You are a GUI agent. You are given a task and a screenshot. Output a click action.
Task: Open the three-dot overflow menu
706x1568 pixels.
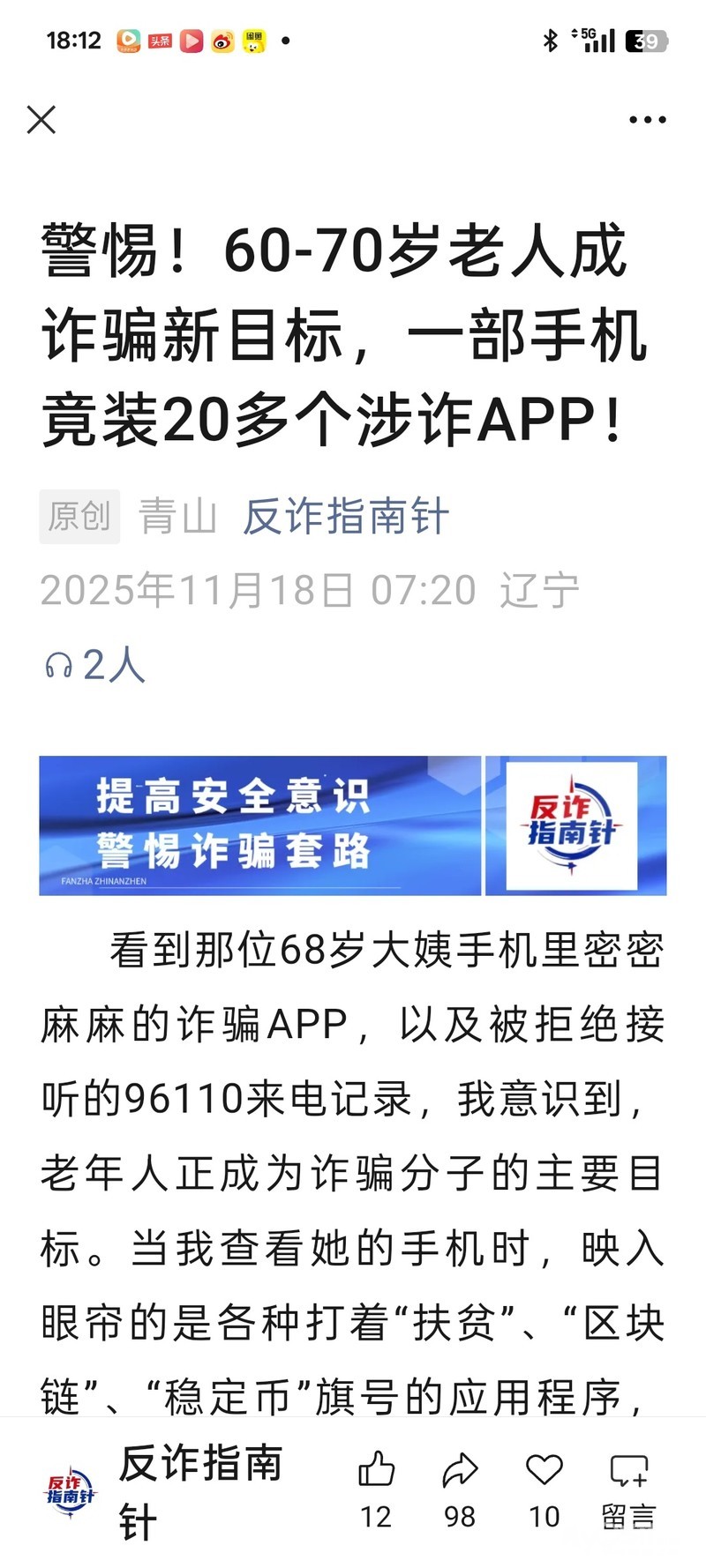tap(647, 120)
